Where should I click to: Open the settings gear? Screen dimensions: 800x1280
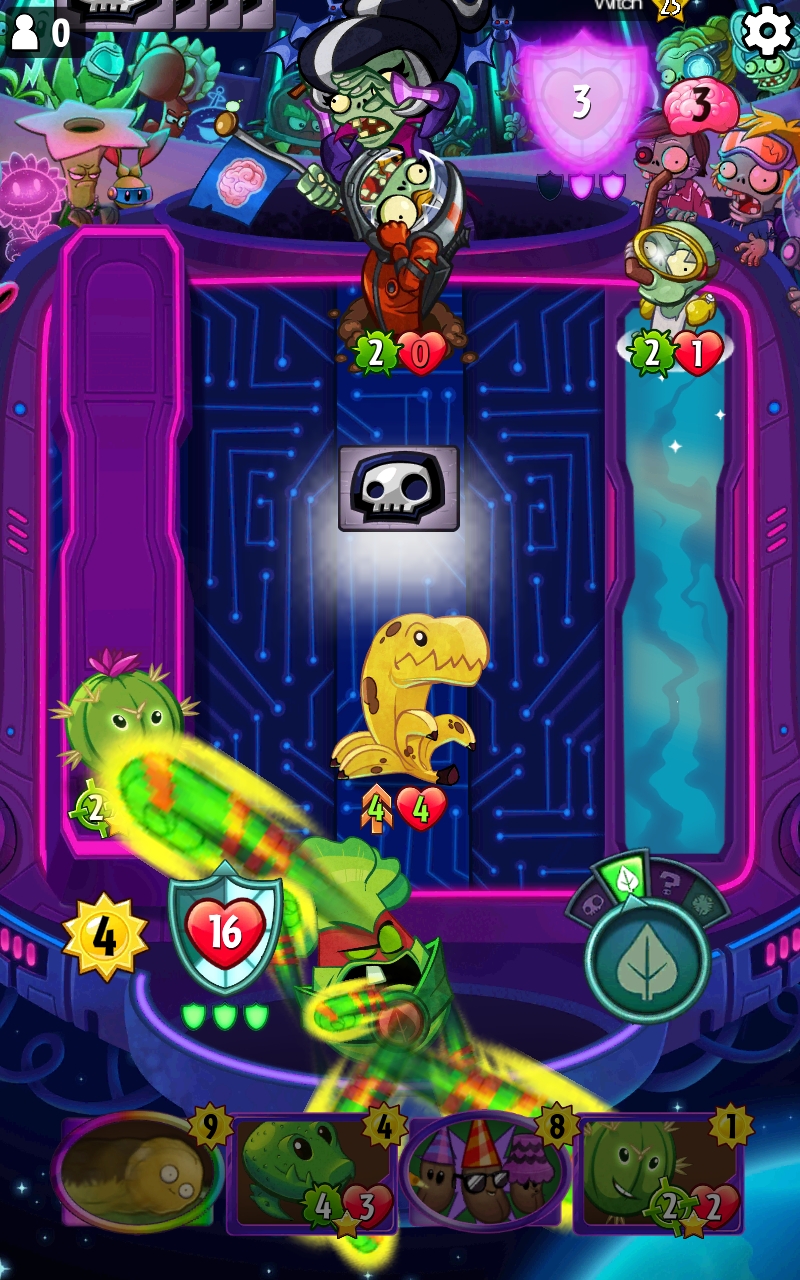[x=767, y=30]
